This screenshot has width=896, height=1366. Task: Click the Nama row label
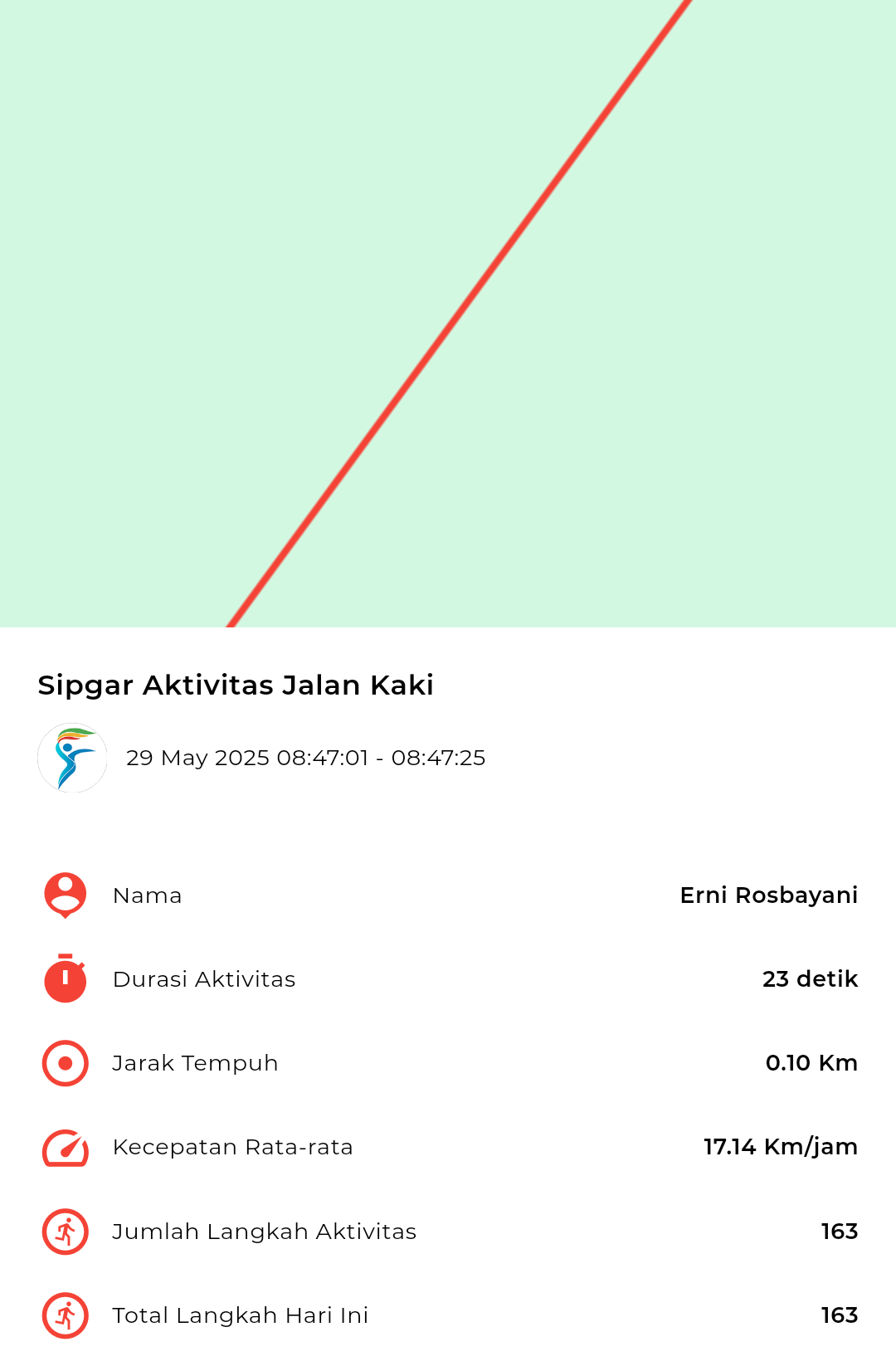[x=147, y=895]
